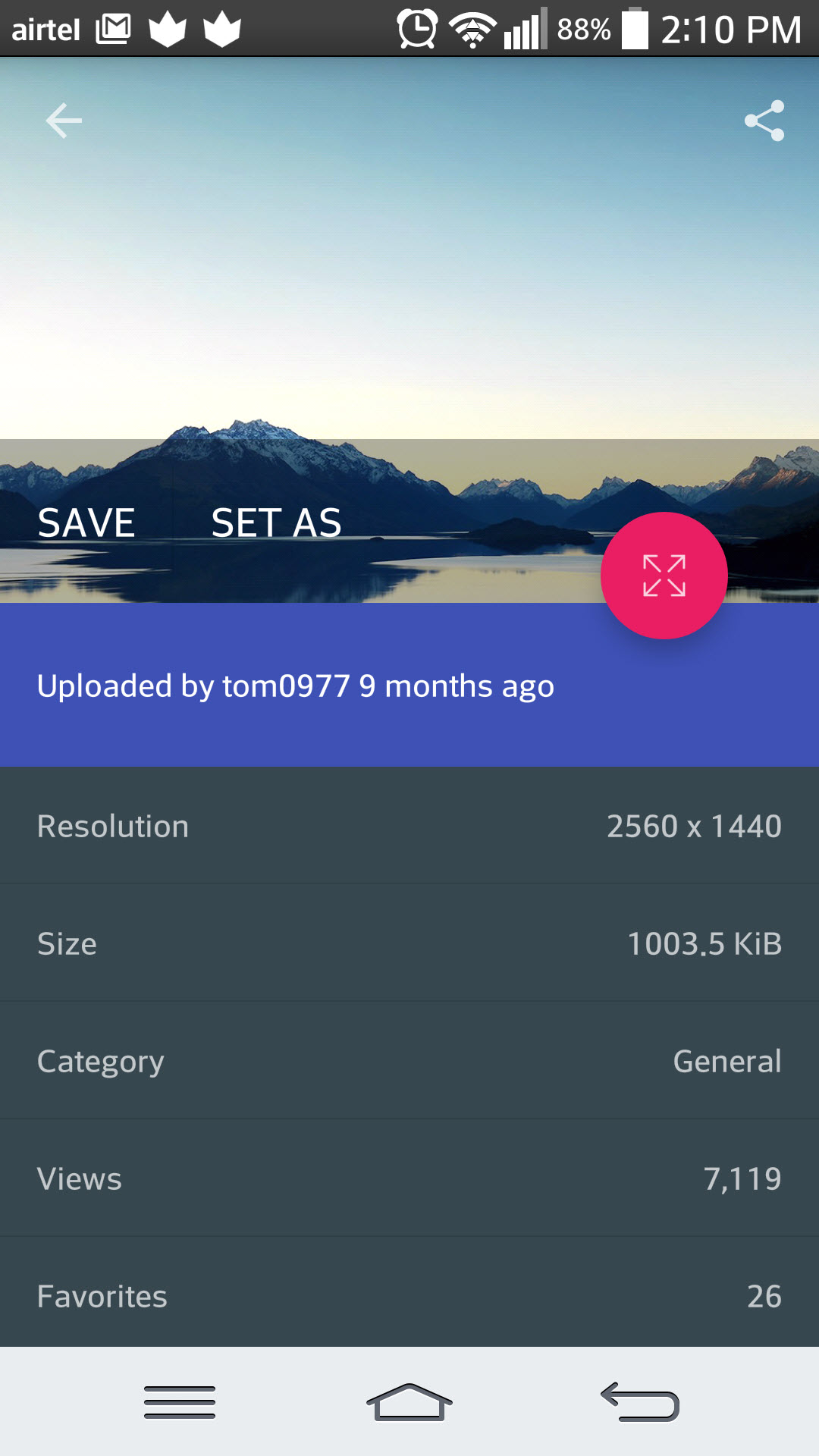Screen dimensions: 819x1456
Task: Tap the system home button
Action: [409, 1401]
